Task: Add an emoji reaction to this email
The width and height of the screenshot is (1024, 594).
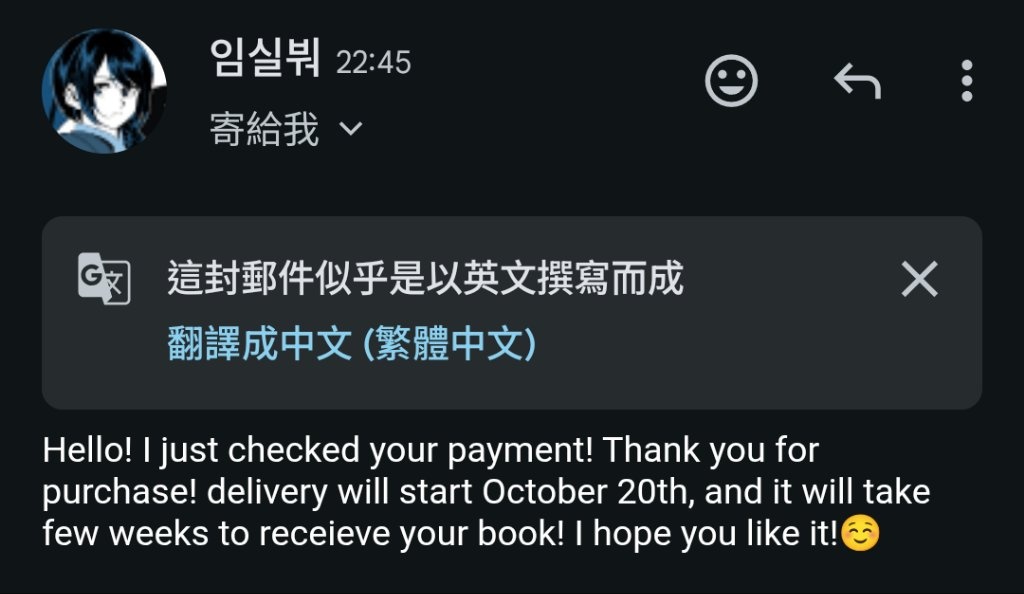Action: [731, 81]
